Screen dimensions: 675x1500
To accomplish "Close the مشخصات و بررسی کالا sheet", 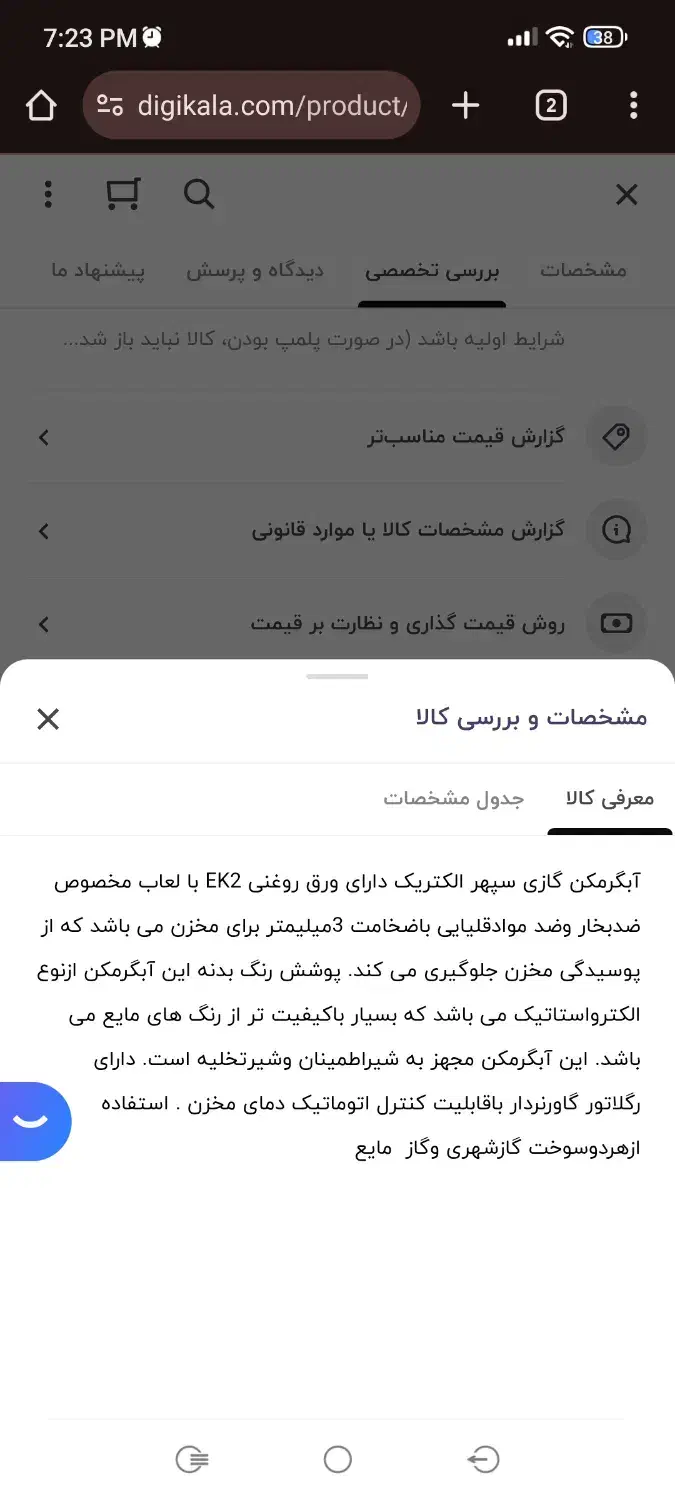I will (x=48, y=718).
